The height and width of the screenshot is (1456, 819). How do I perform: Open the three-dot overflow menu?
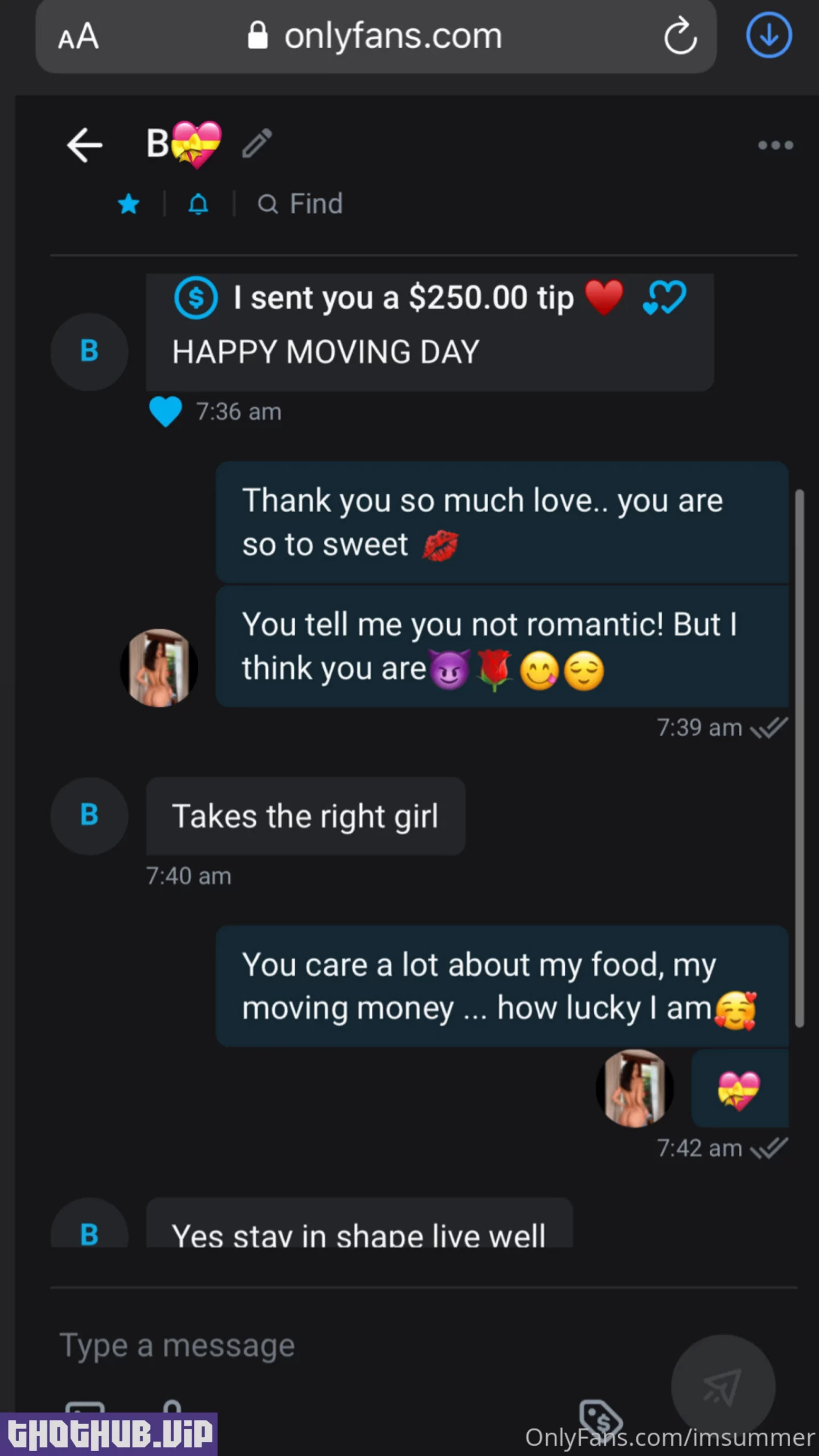[x=775, y=146]
